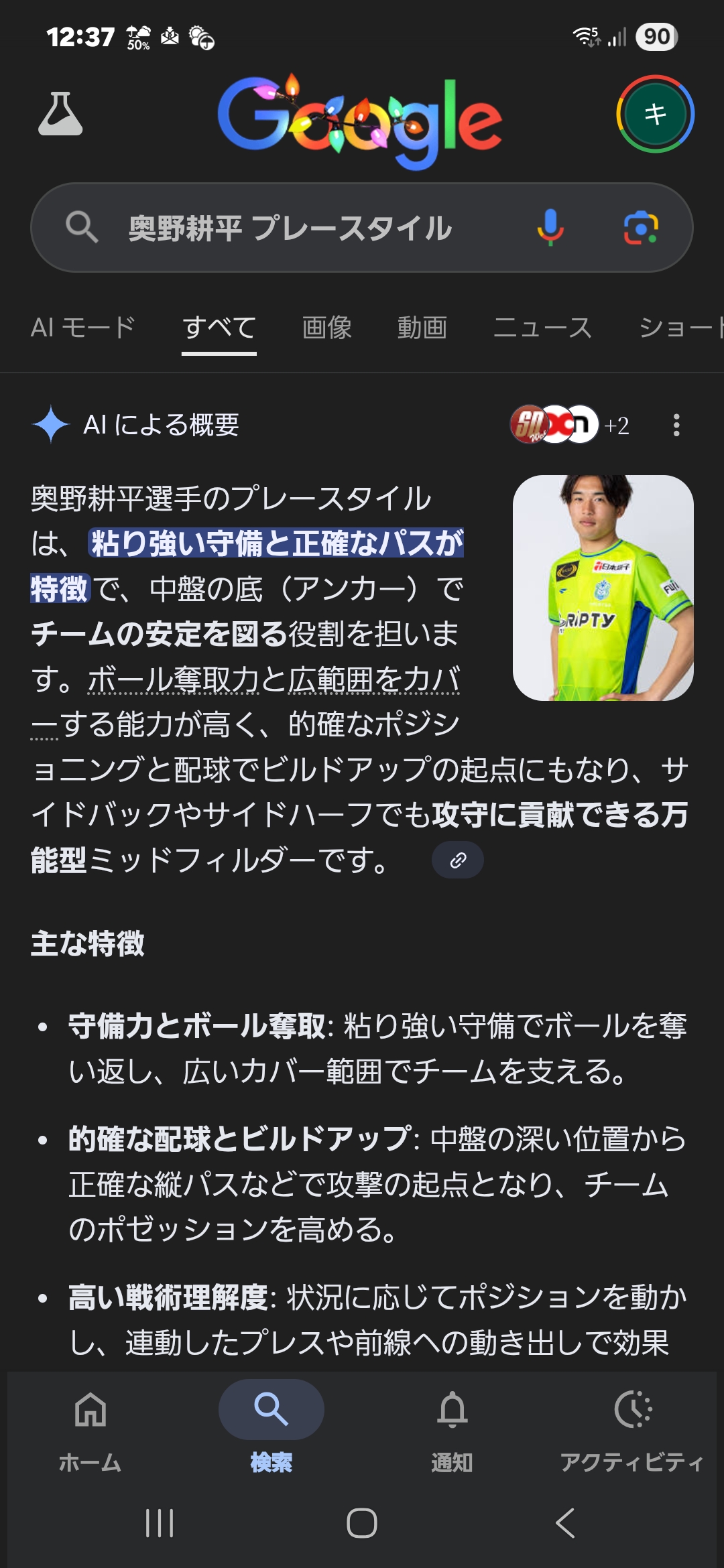Open the Google account profile avatar

[x=655, y=114]
